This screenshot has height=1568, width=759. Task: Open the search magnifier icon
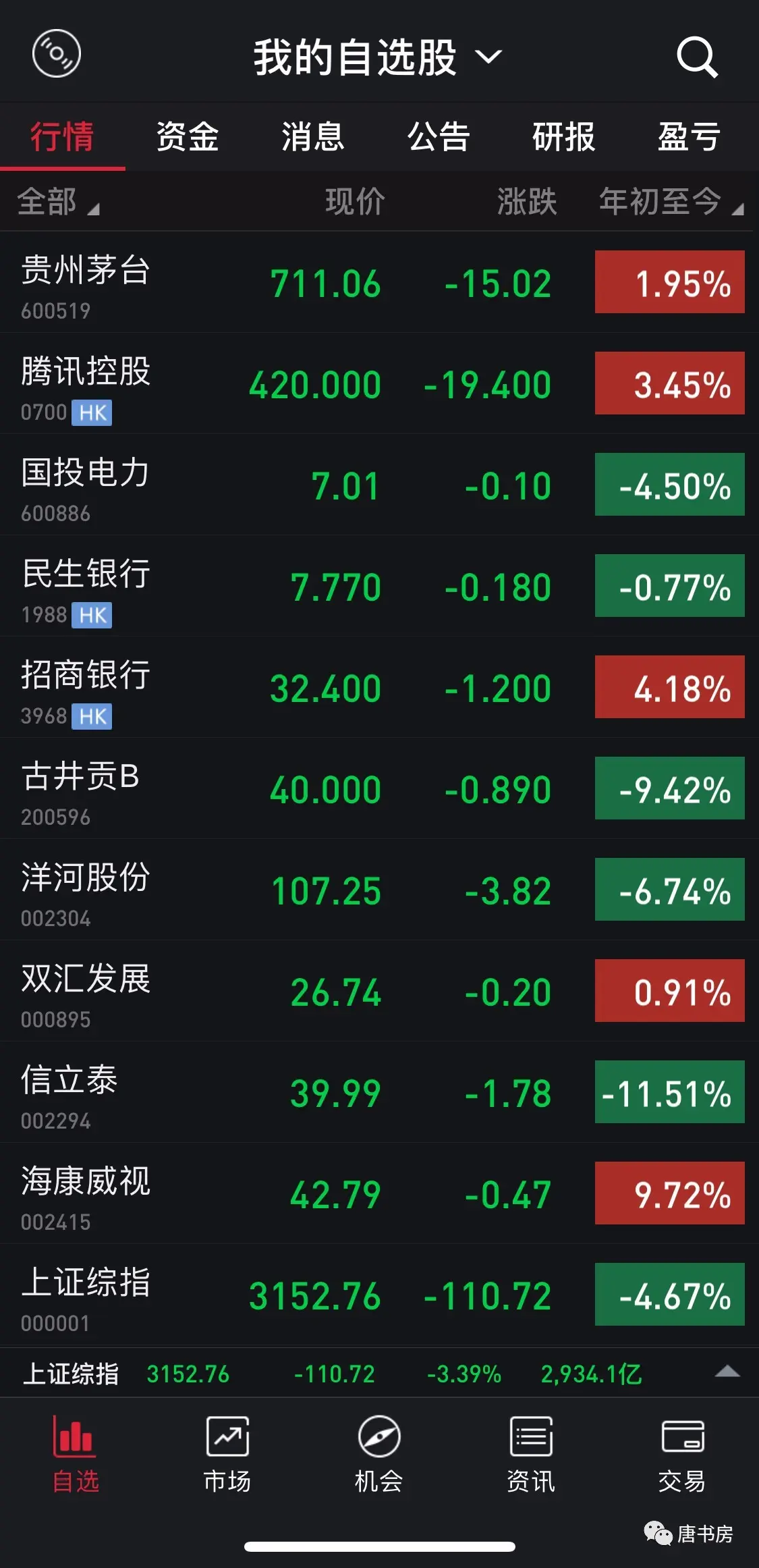click(697, 57)
